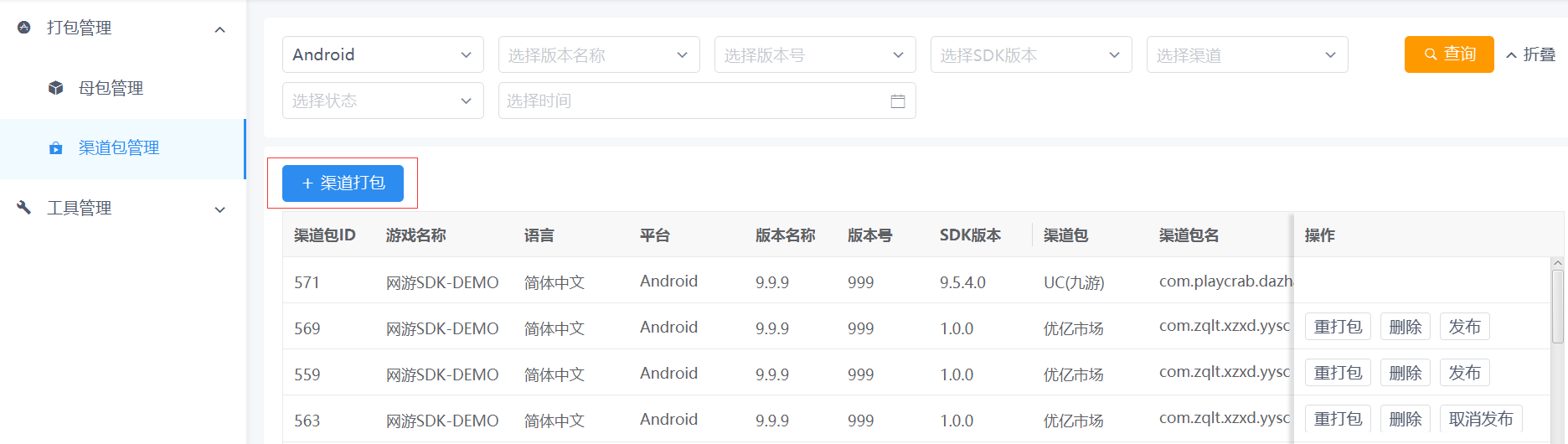Publish package ID 569 with 发布
Image resolution: width=1568 pixels, height=444 pixels.
[x=1464, y=327]
